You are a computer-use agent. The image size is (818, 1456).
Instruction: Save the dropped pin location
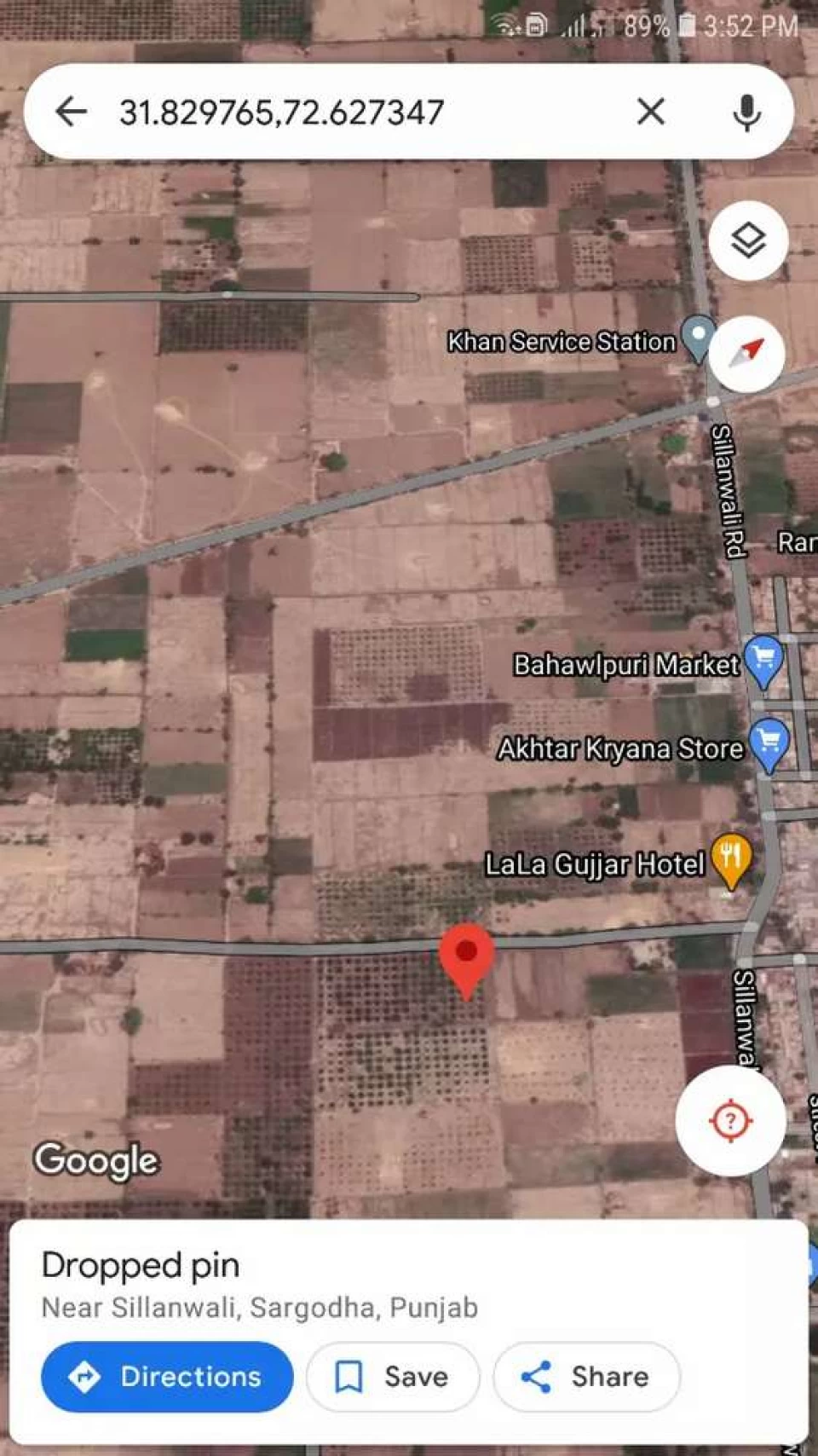point(393,1376)
